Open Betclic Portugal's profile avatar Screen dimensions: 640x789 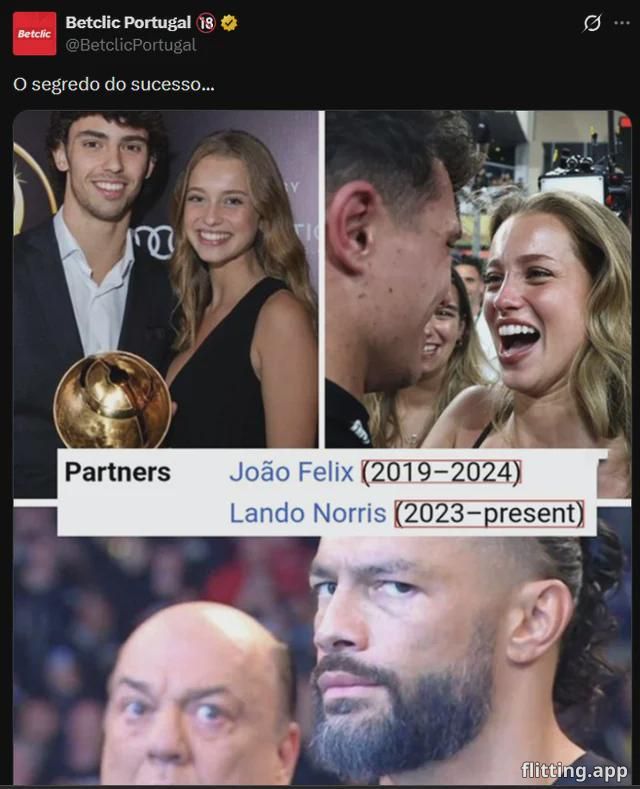coord(34,33)
